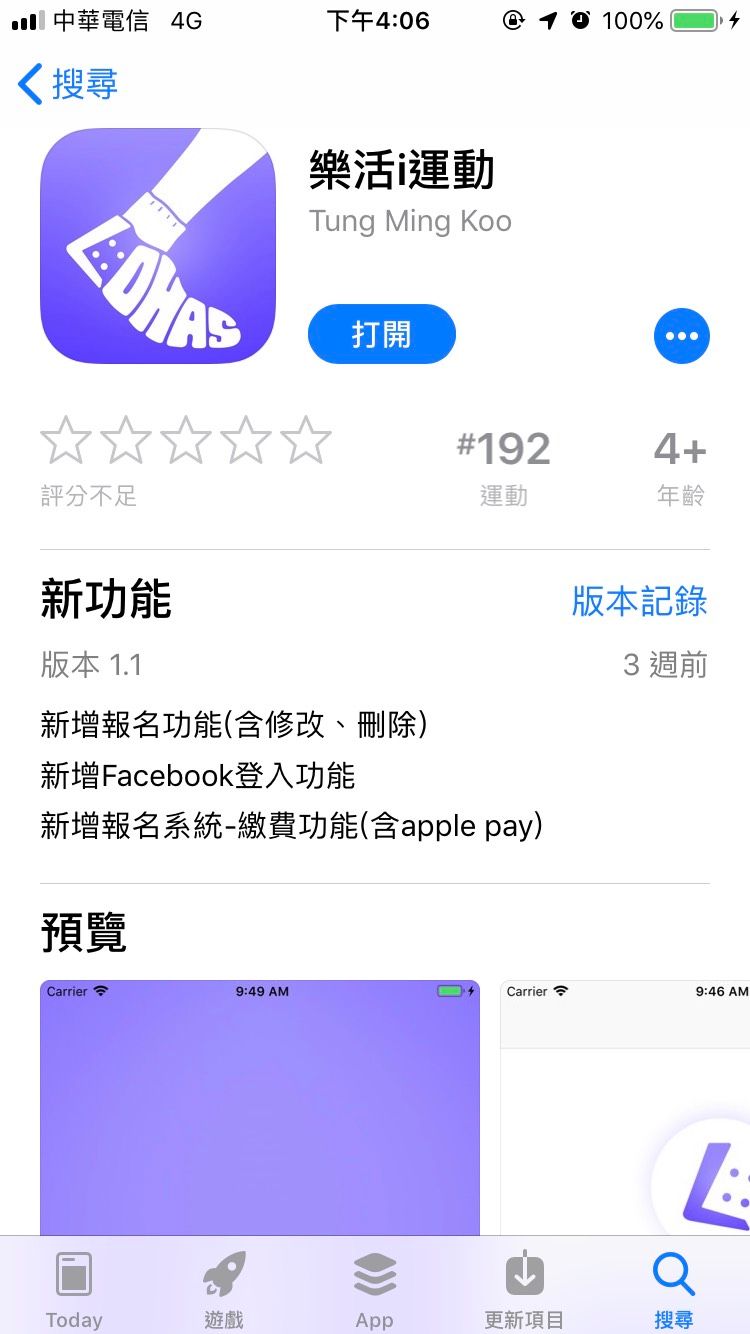
Task: Tap the back chevron next to 搜尋
Action: (x=30, y=86)
